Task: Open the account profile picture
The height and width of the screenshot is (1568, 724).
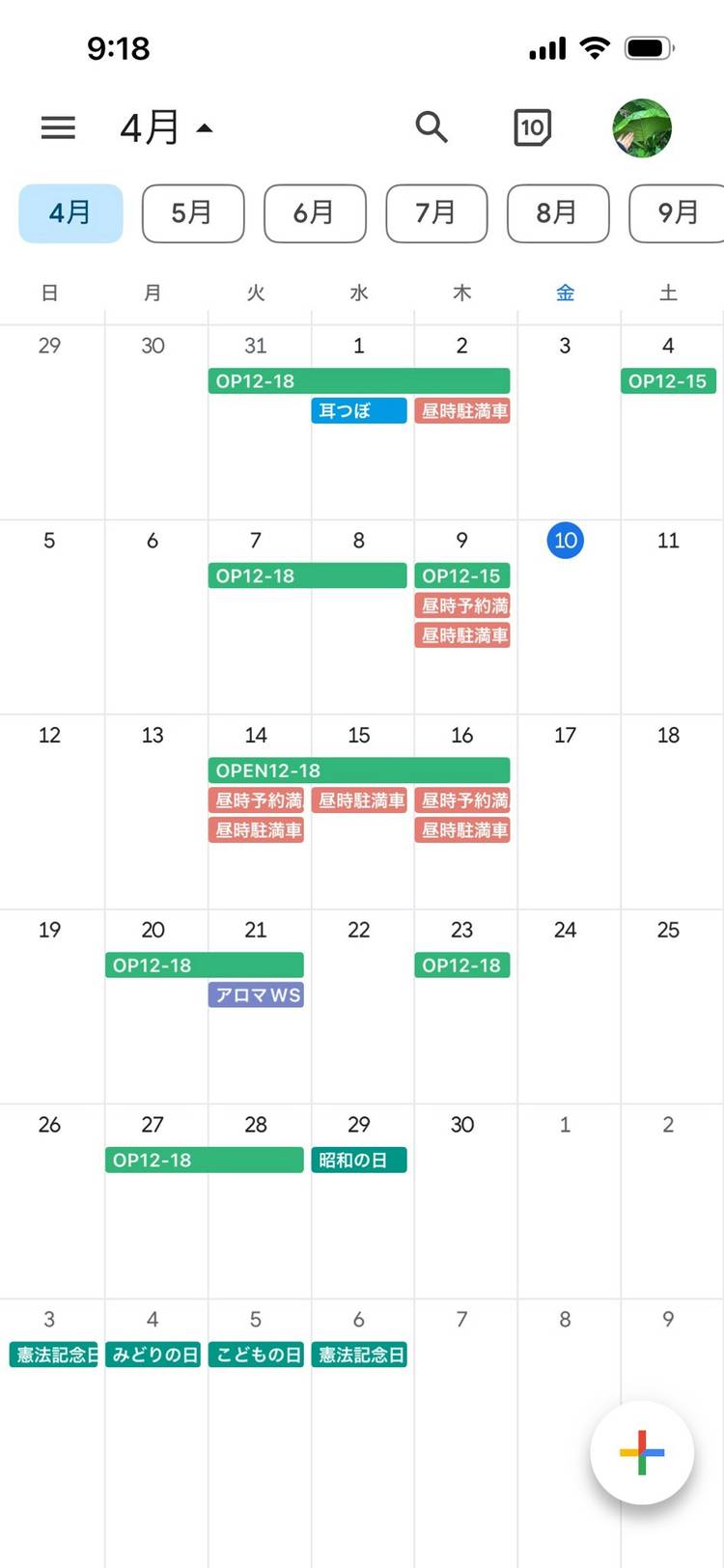Action: tap(642, 127)
